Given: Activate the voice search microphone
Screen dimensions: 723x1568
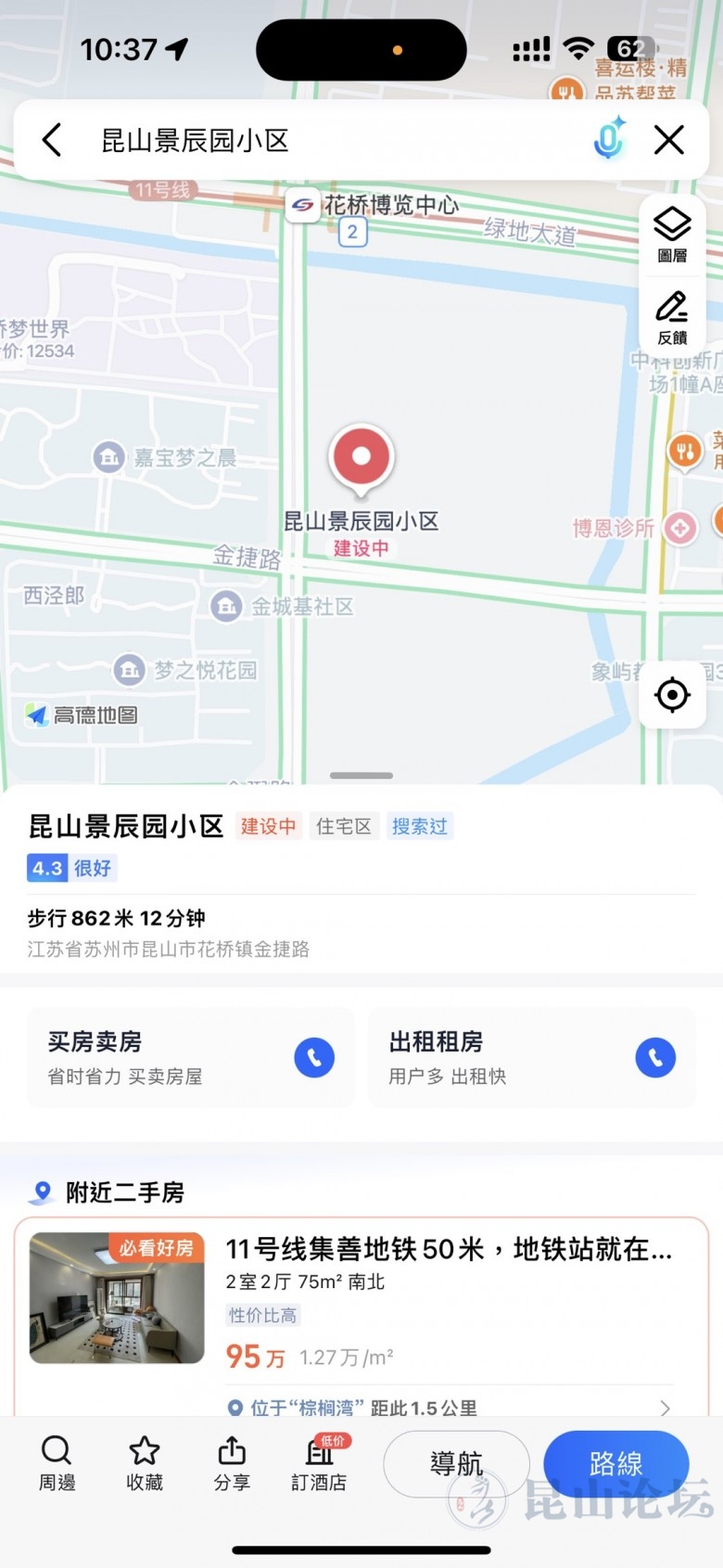Looking at the screenshot, I should [x=608, y=140].
